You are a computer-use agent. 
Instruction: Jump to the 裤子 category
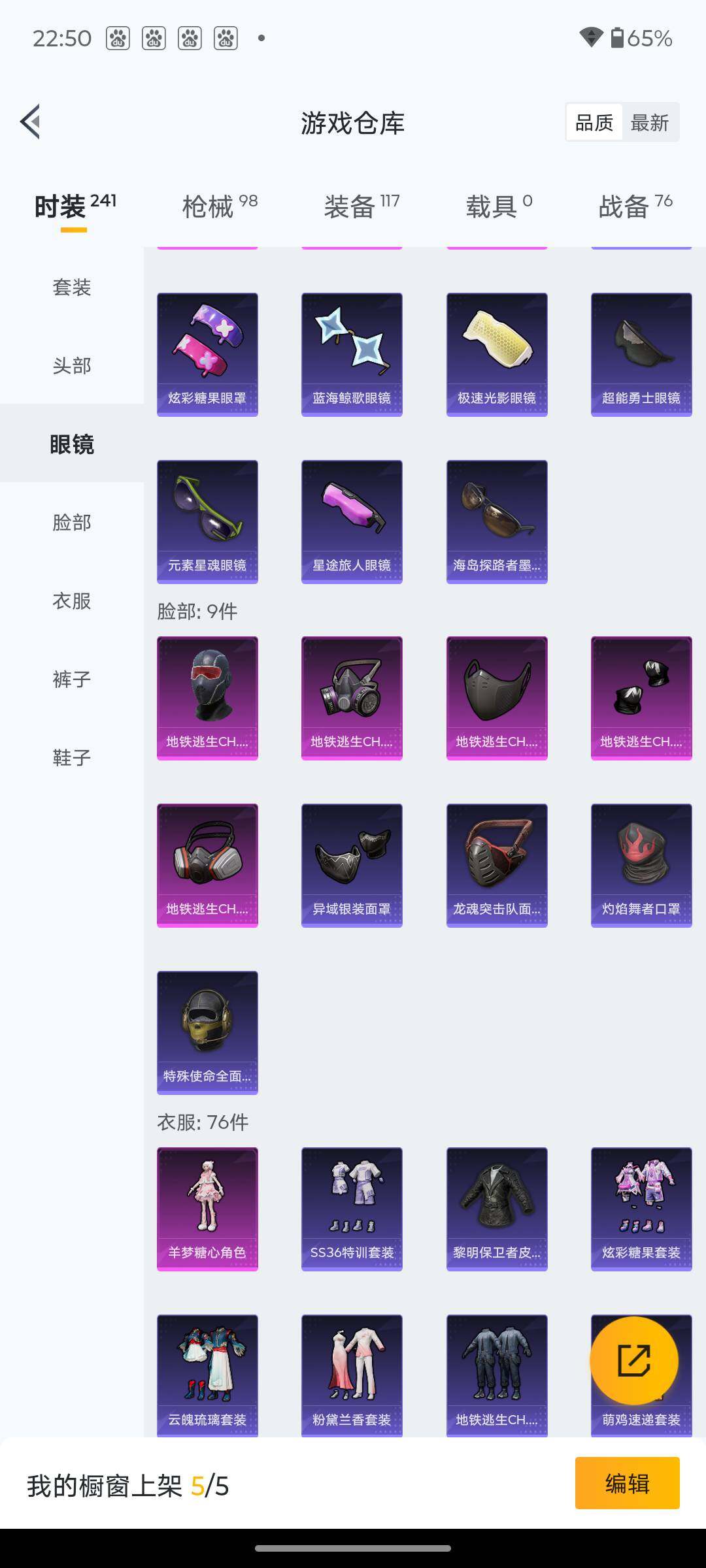72,679
